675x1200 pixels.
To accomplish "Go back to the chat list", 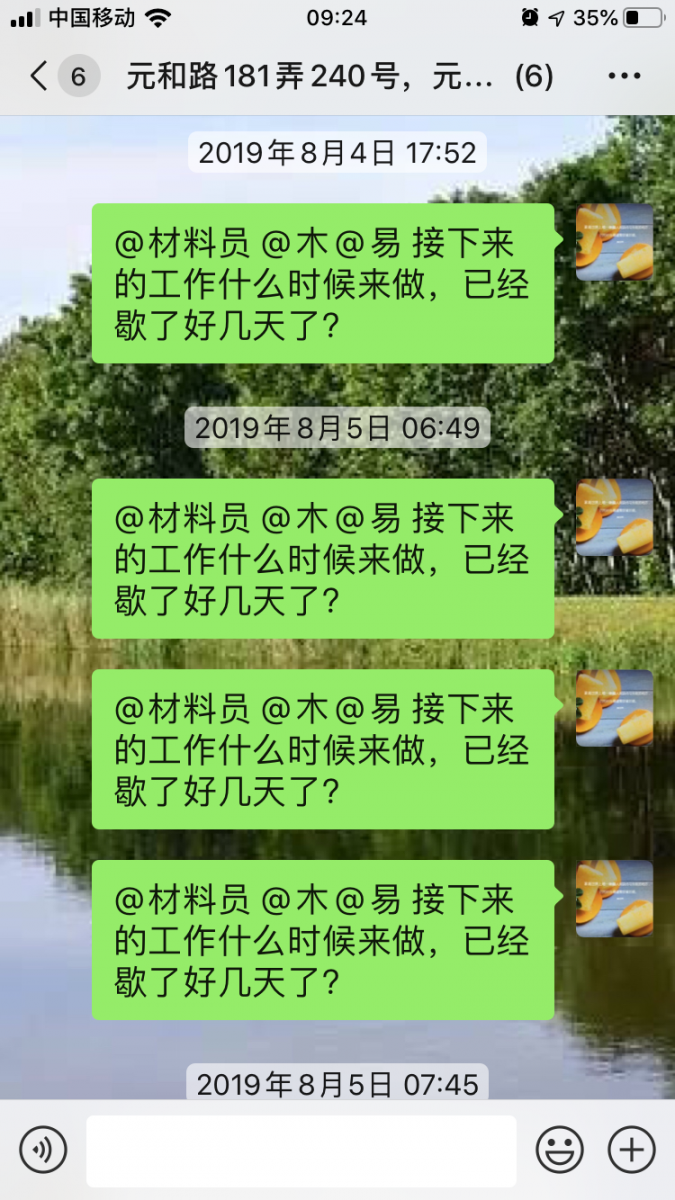I will 40,76.
